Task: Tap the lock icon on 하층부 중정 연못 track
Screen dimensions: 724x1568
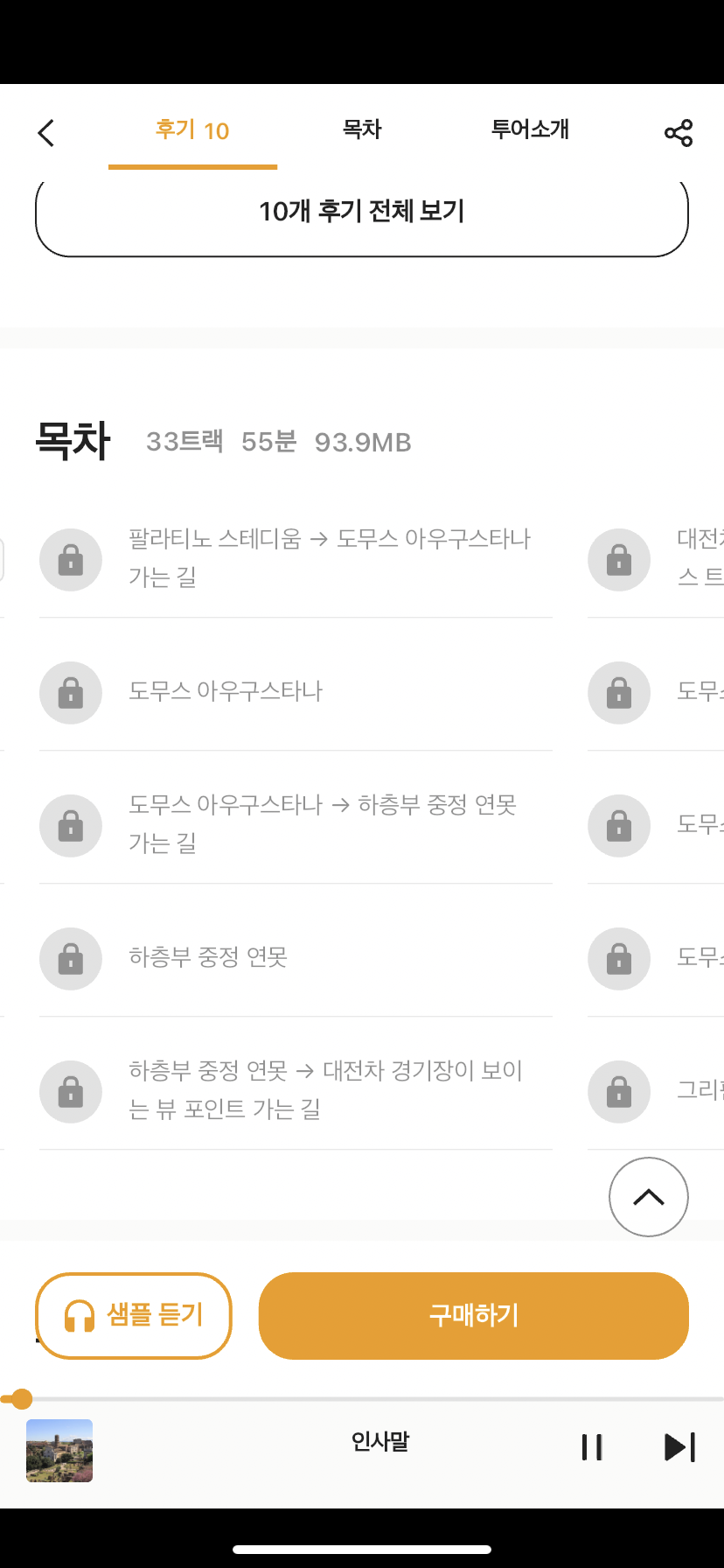Action: (x=71, y=958)
